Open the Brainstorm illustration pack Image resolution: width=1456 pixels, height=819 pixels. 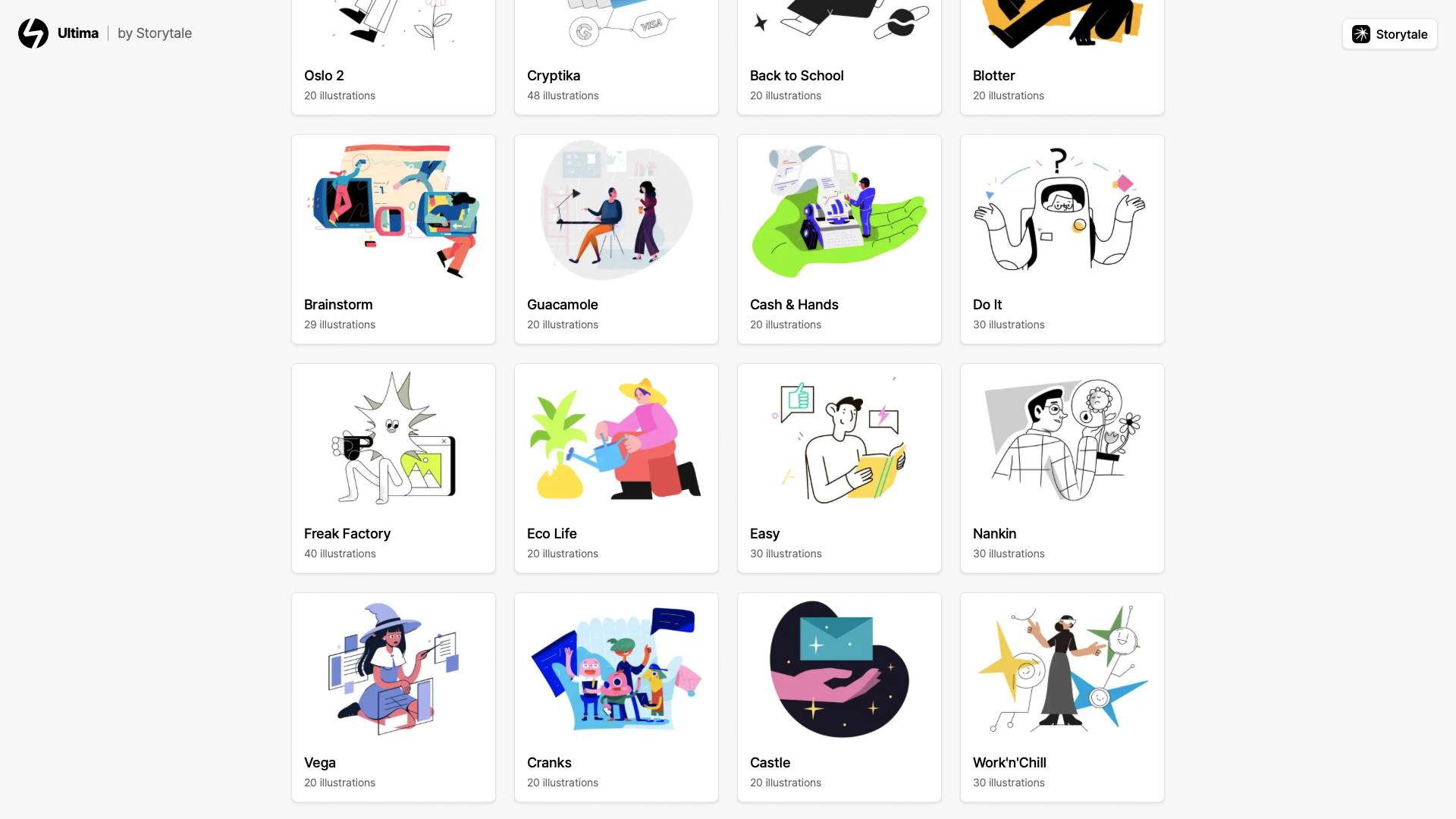(x=393, y=239)
